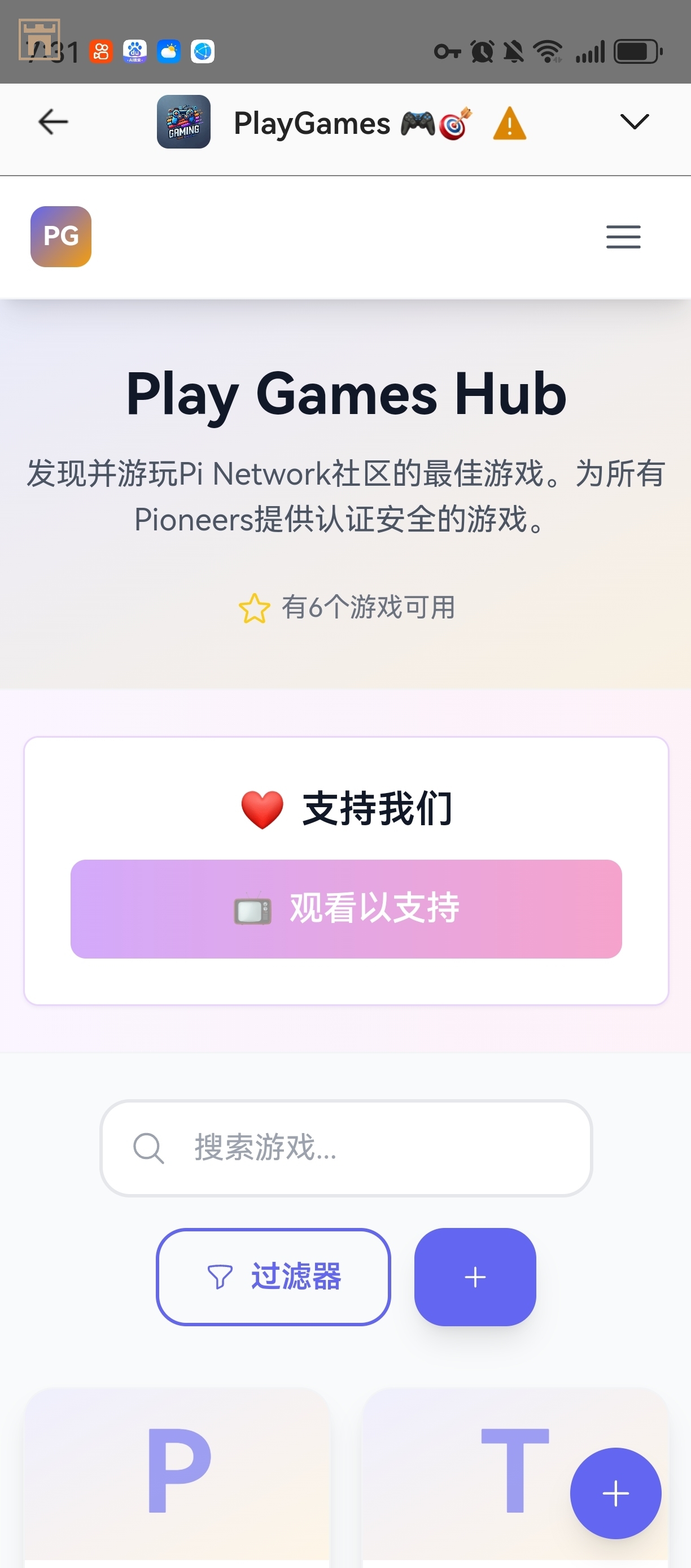
Task: Tap the 观看以支持 button
Action: tap(345, 909)
